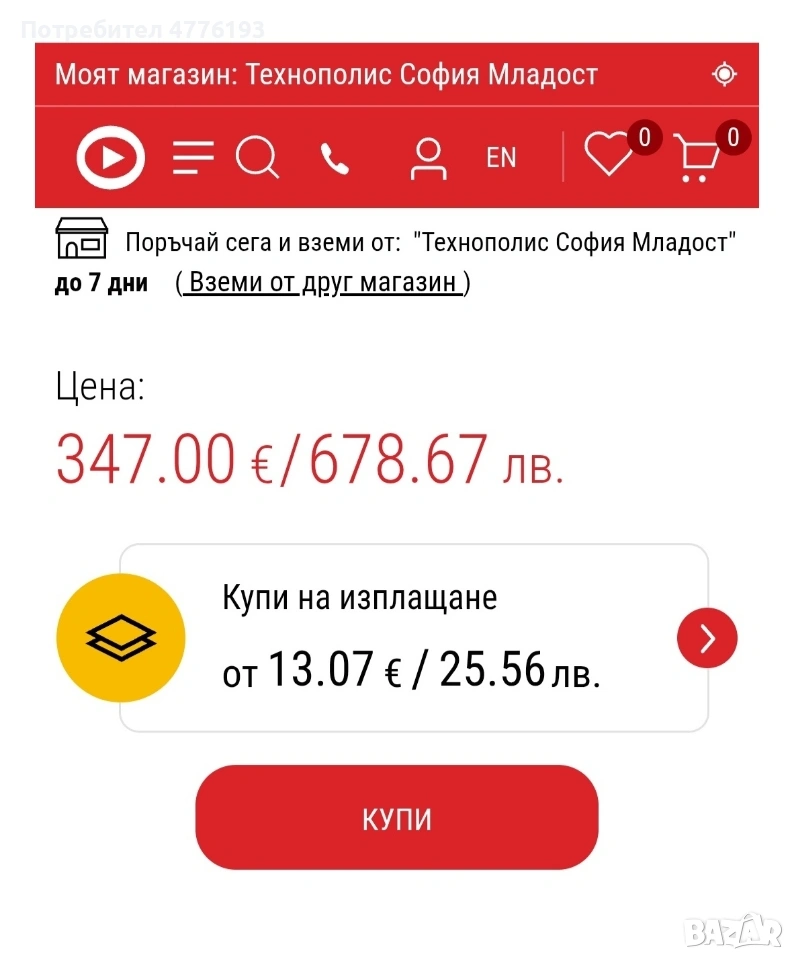Go to the Technopolis home logo
Screen dimensions: 794x960
click(x=111, y=158)
